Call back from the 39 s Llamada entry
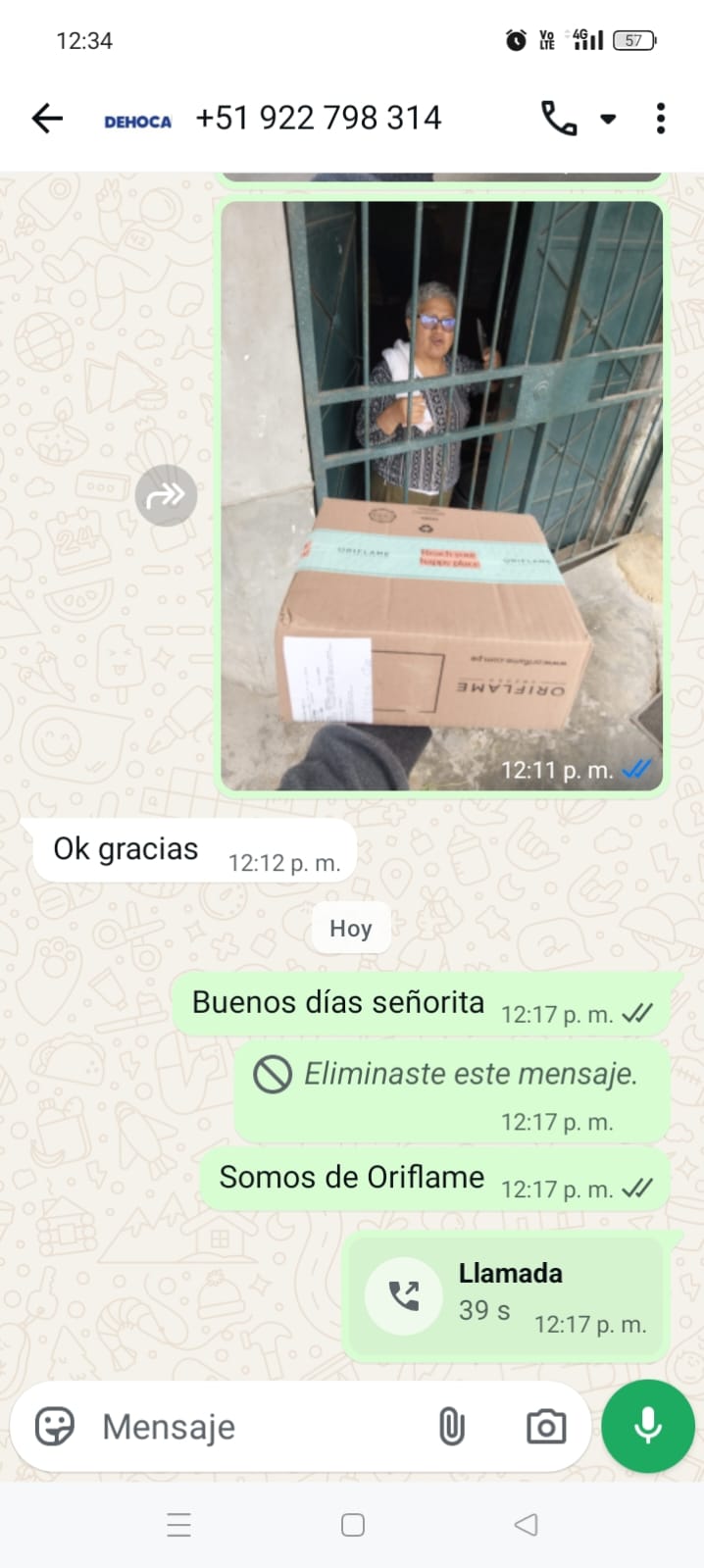704x1568 pixels. (403, 1295)
